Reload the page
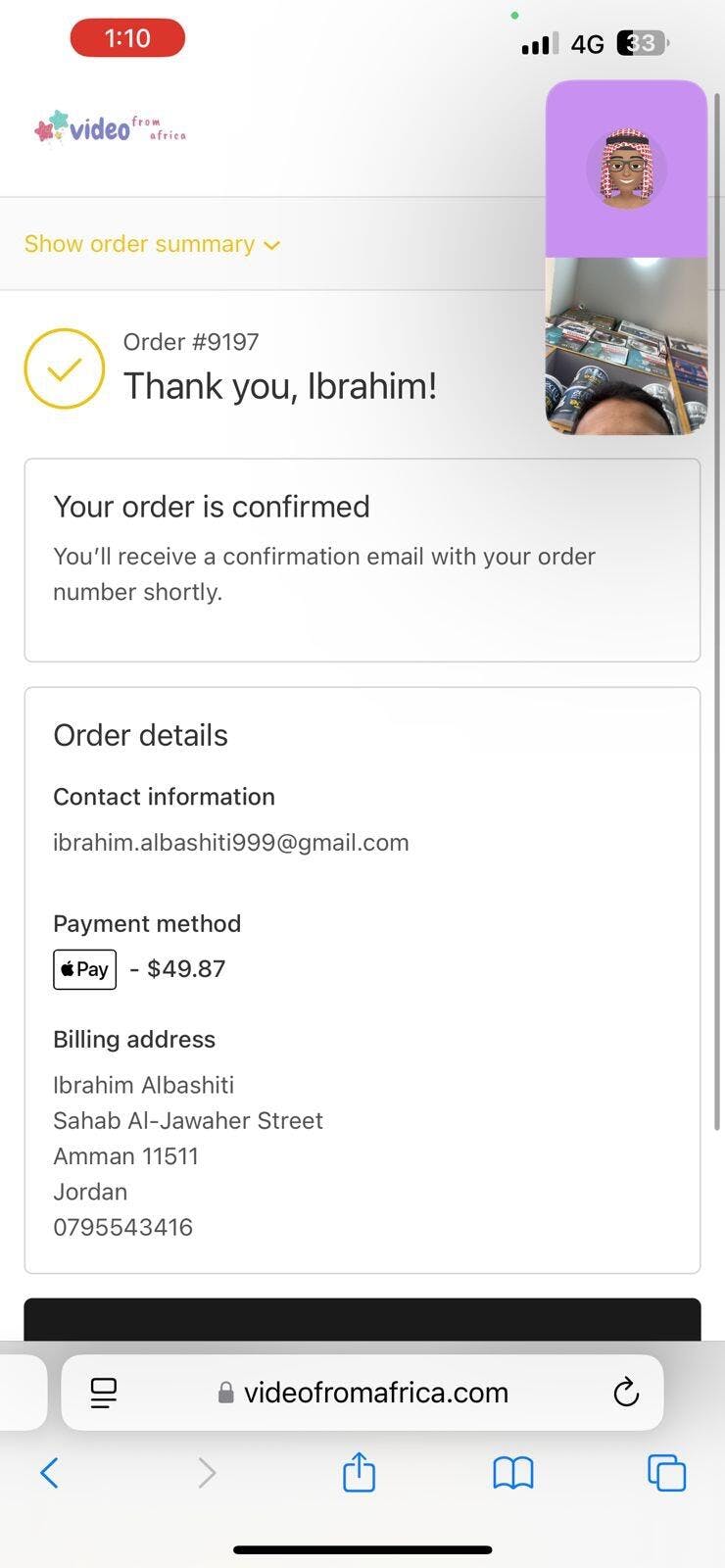This screenshot has height=1568, width=725. point(625,1393)
